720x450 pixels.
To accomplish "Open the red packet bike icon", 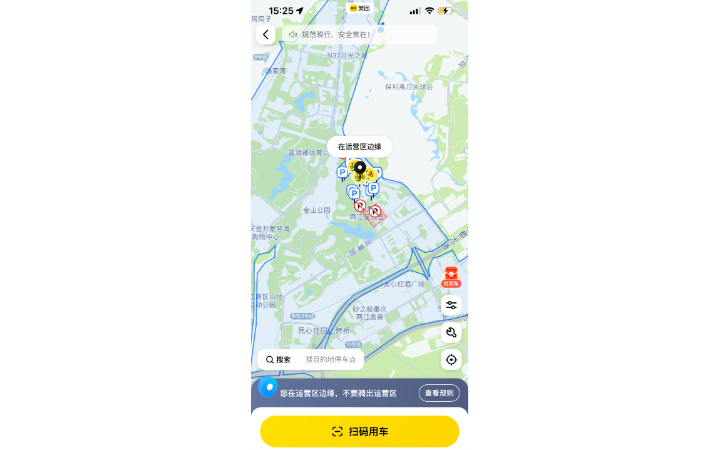I will pos(451,276).
